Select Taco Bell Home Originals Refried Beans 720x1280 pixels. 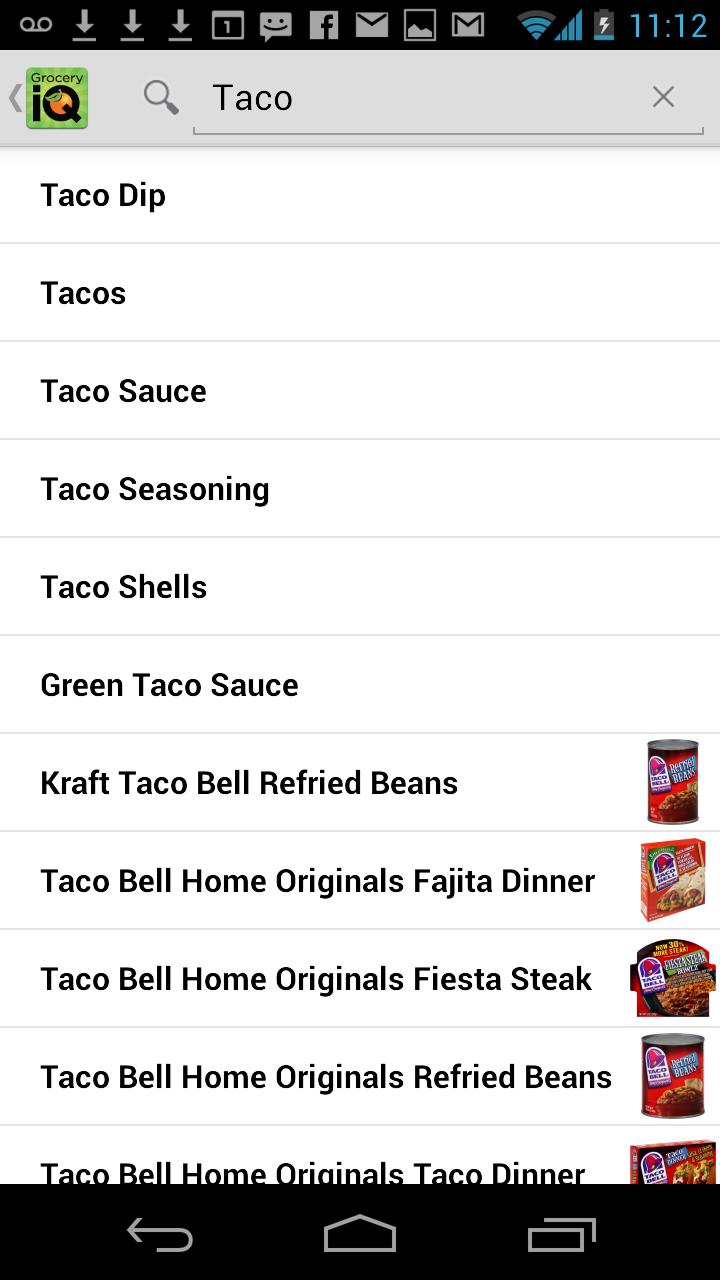360,1077
